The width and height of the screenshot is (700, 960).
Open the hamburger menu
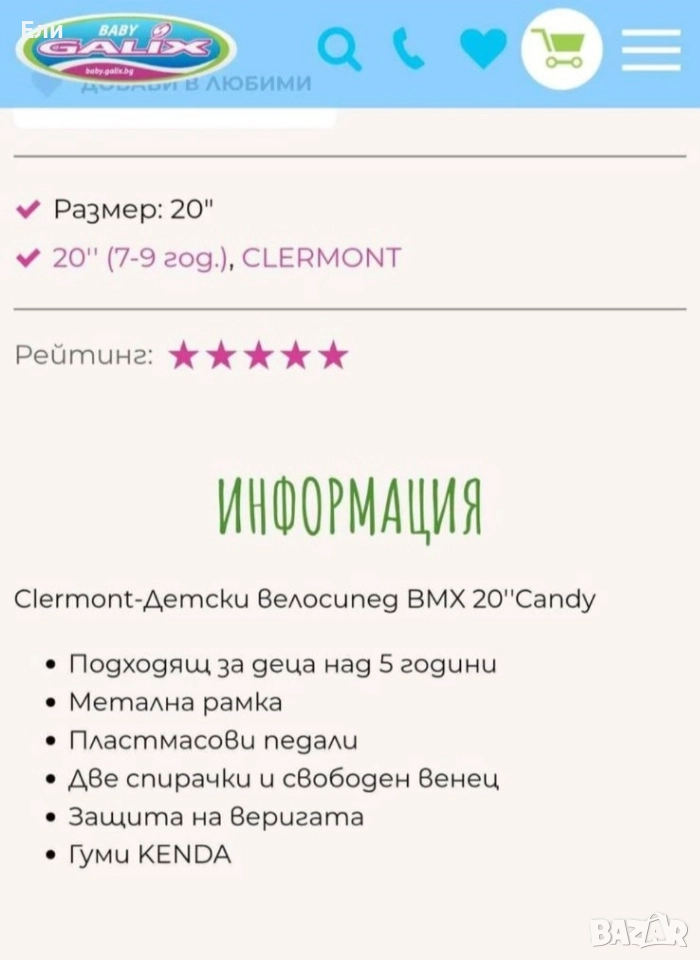pos(650,49)
